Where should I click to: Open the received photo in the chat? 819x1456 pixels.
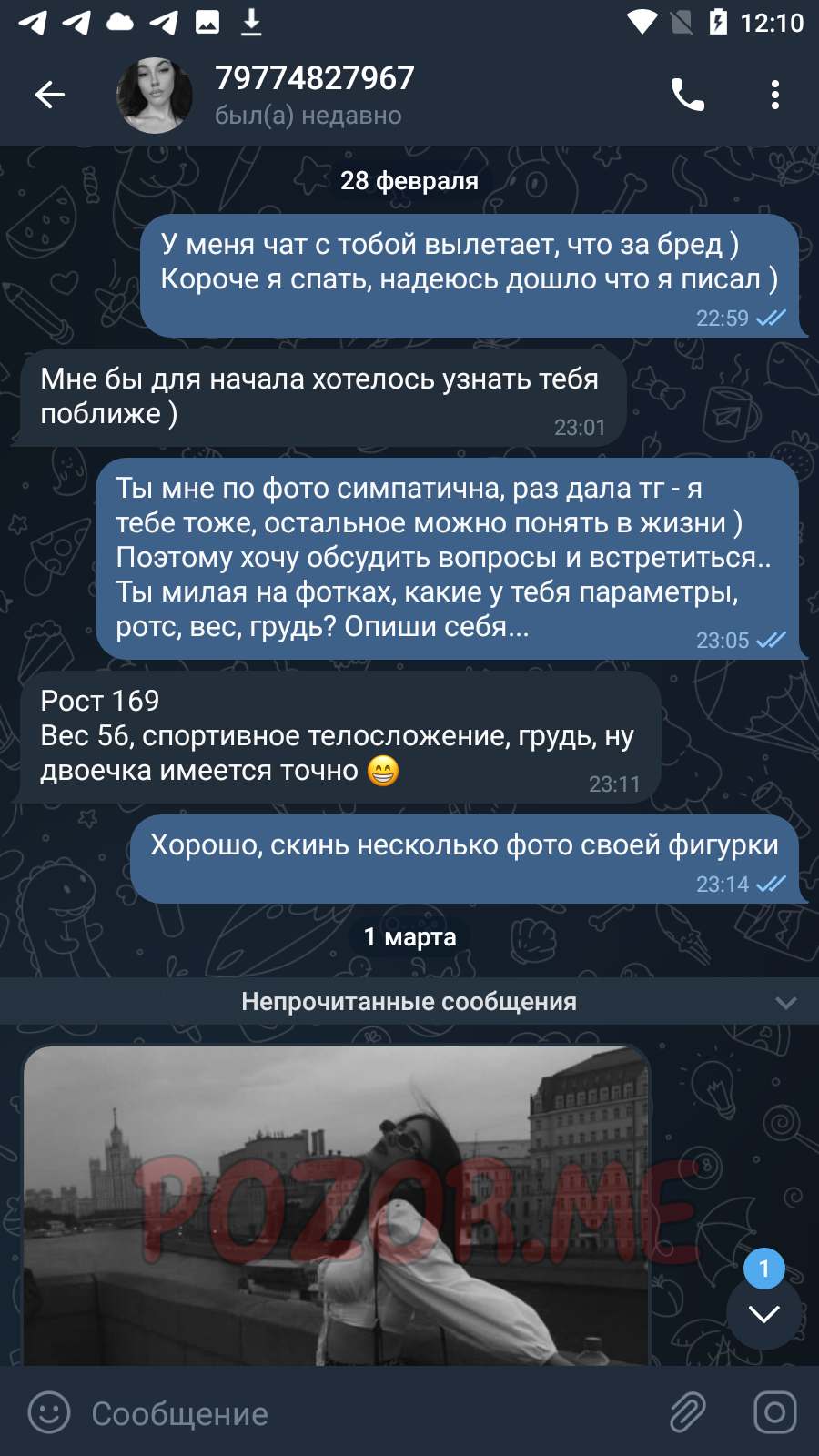336,1205
